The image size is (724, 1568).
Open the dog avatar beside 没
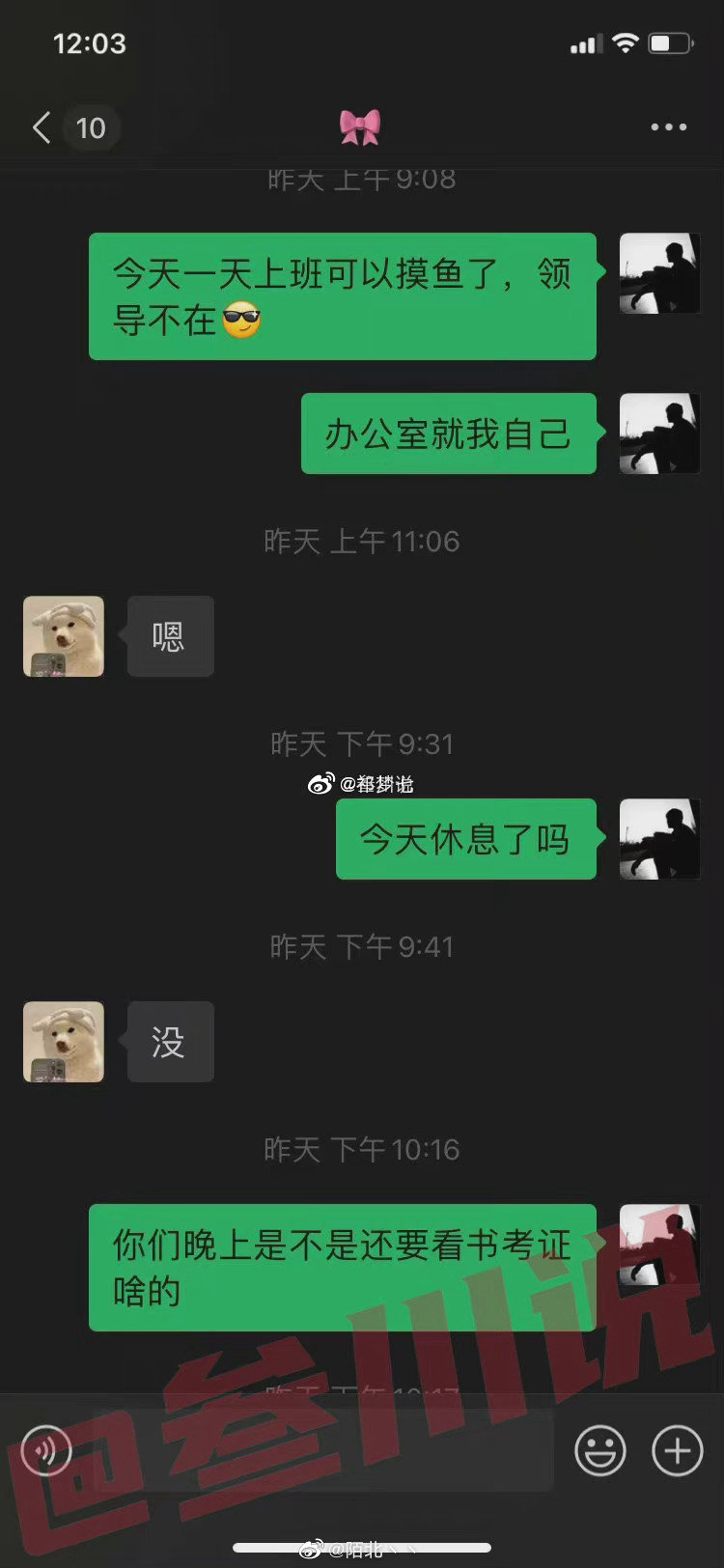point(64,1042)
